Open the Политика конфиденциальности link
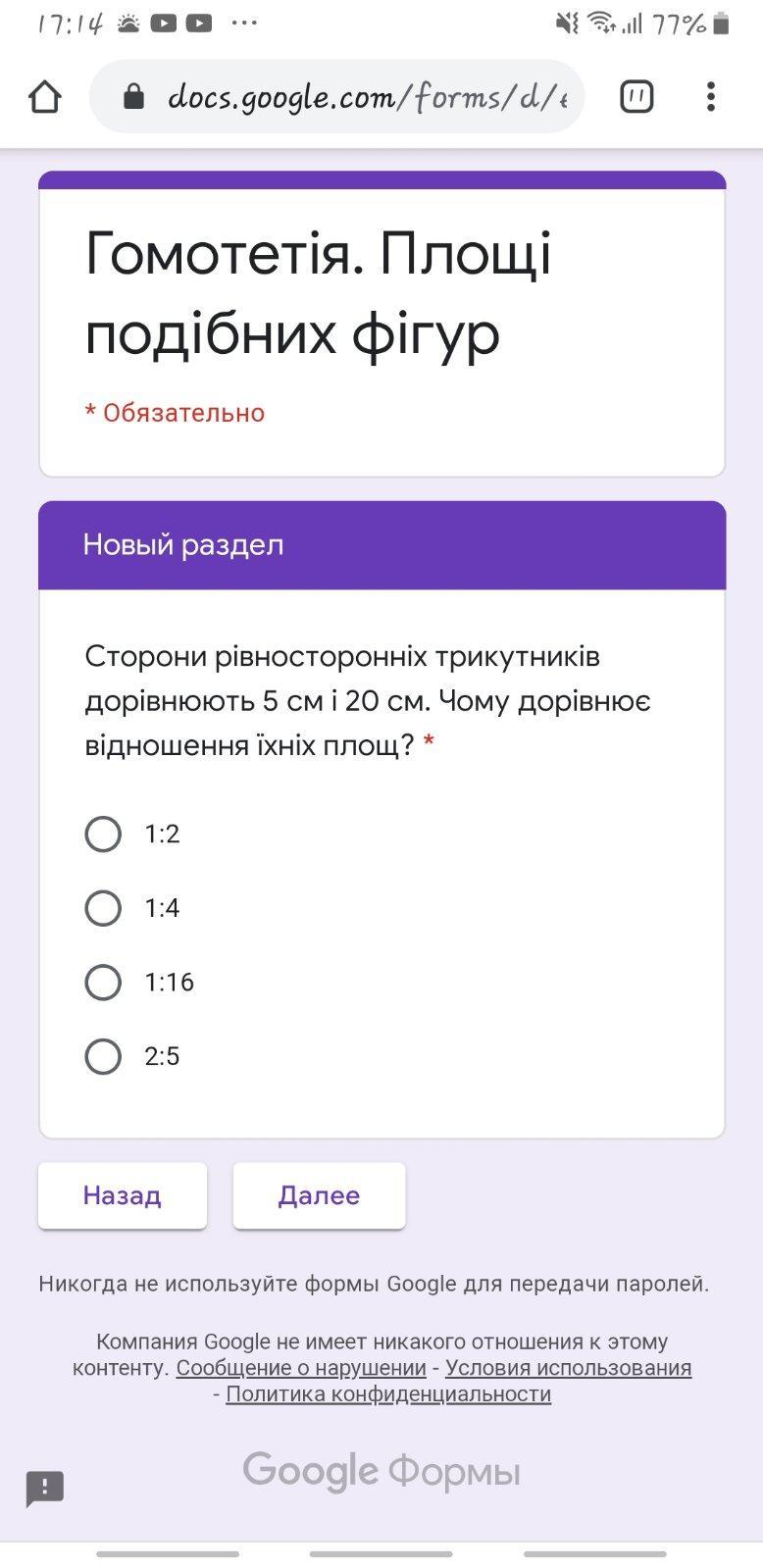The height and width of the screenshot is (1568, 763). pyautogui.click(x=388, y=1394)
